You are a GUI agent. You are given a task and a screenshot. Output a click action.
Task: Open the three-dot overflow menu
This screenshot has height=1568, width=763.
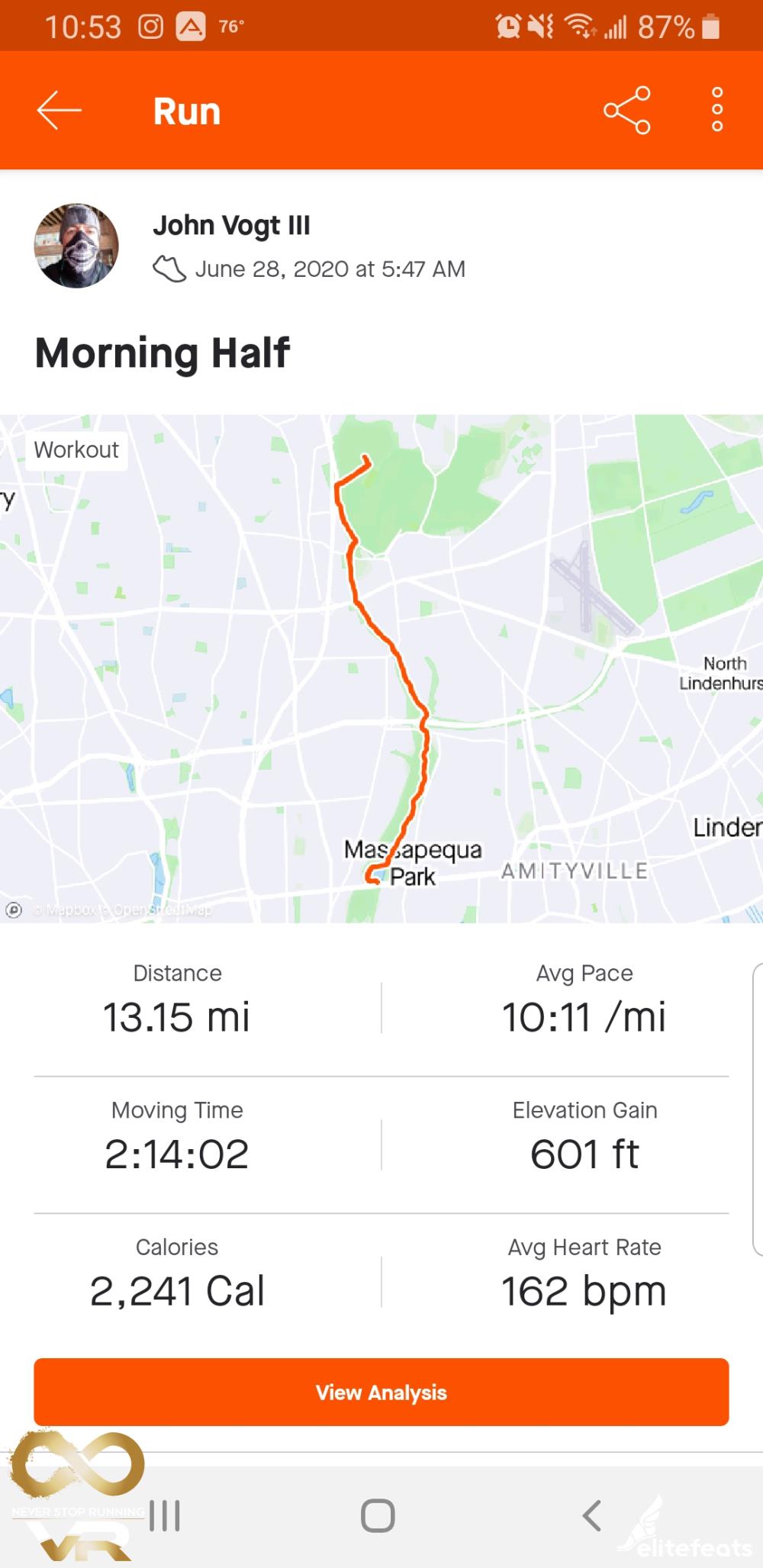tap(716, 111)
